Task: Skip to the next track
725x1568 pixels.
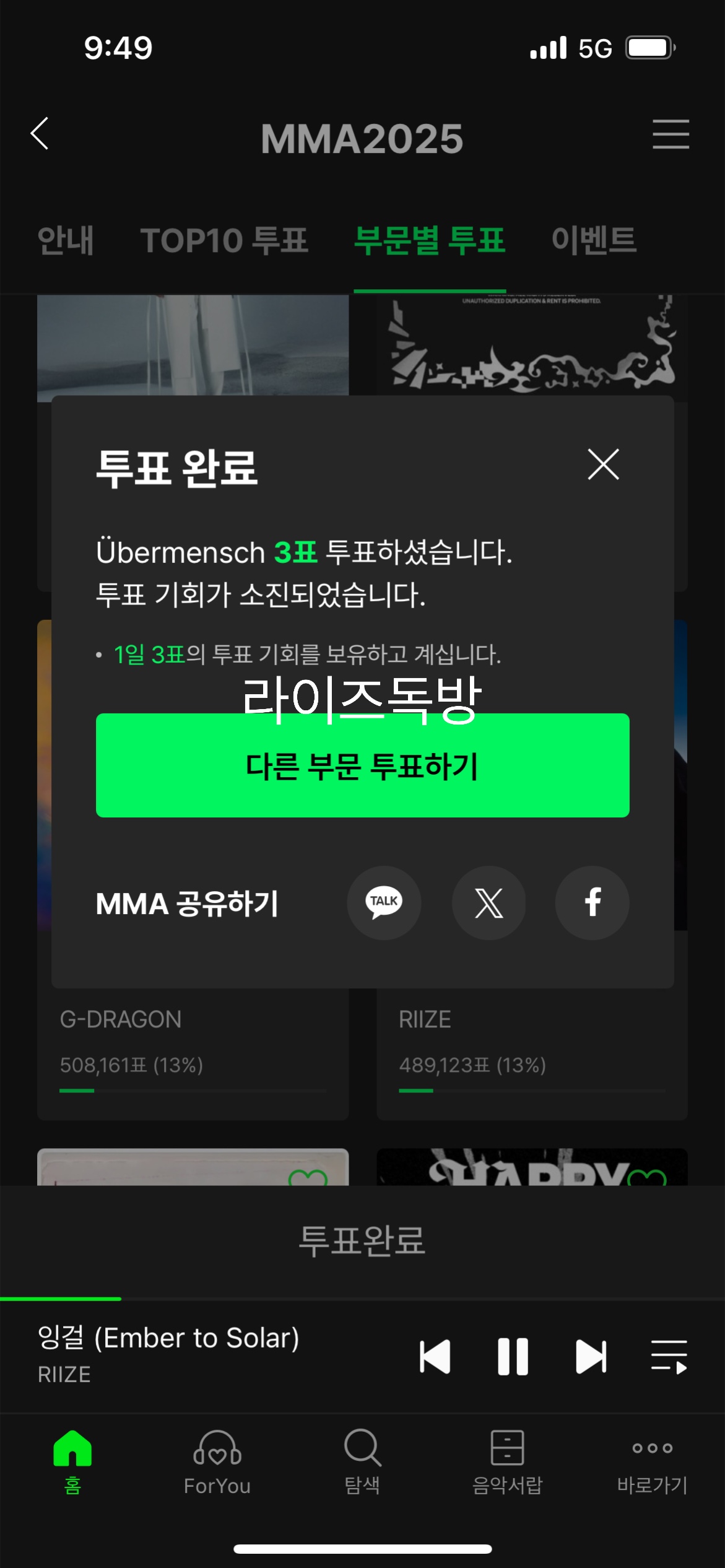Action: [592, 1354]
